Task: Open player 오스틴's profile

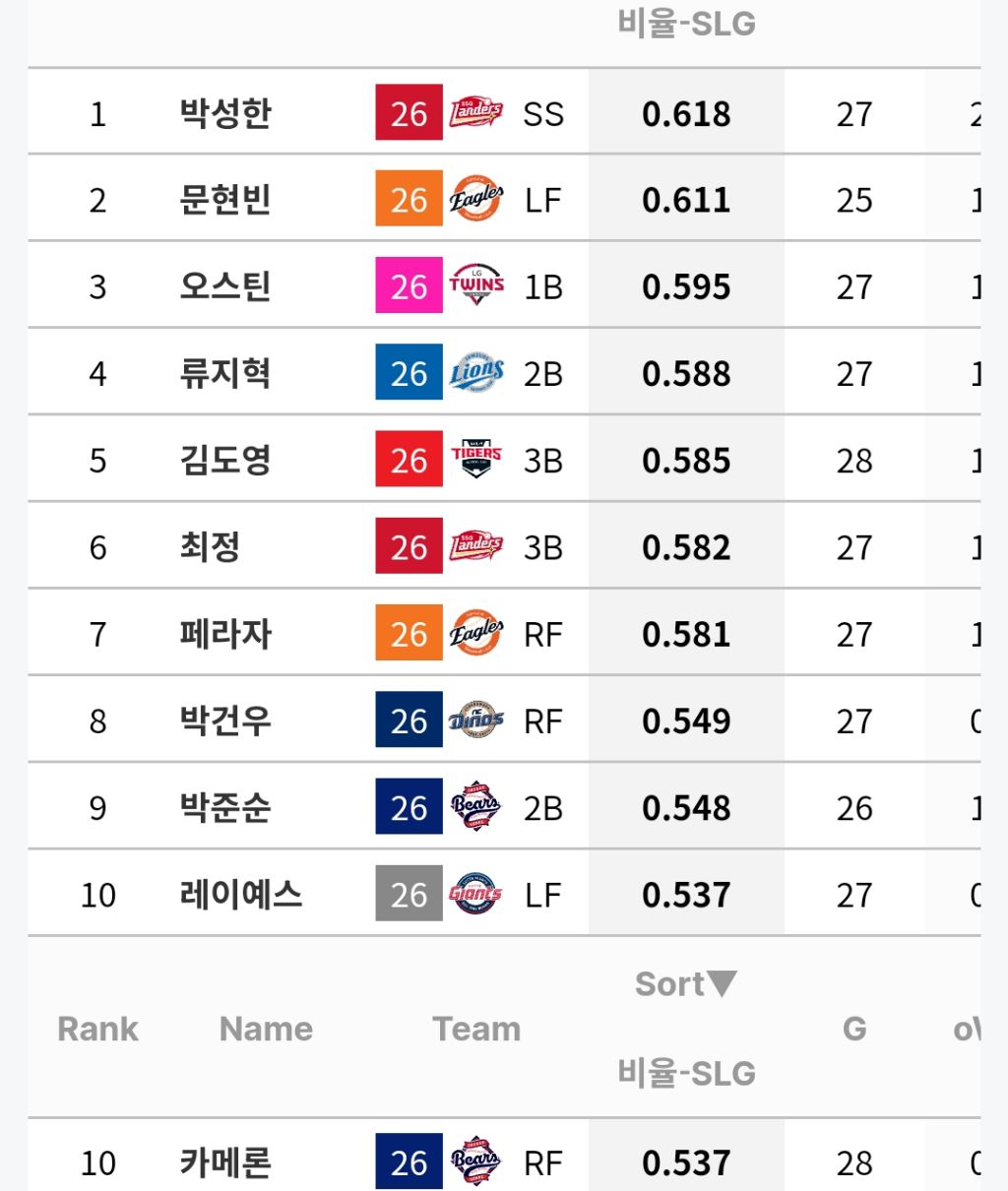Action: coord(225,286)
